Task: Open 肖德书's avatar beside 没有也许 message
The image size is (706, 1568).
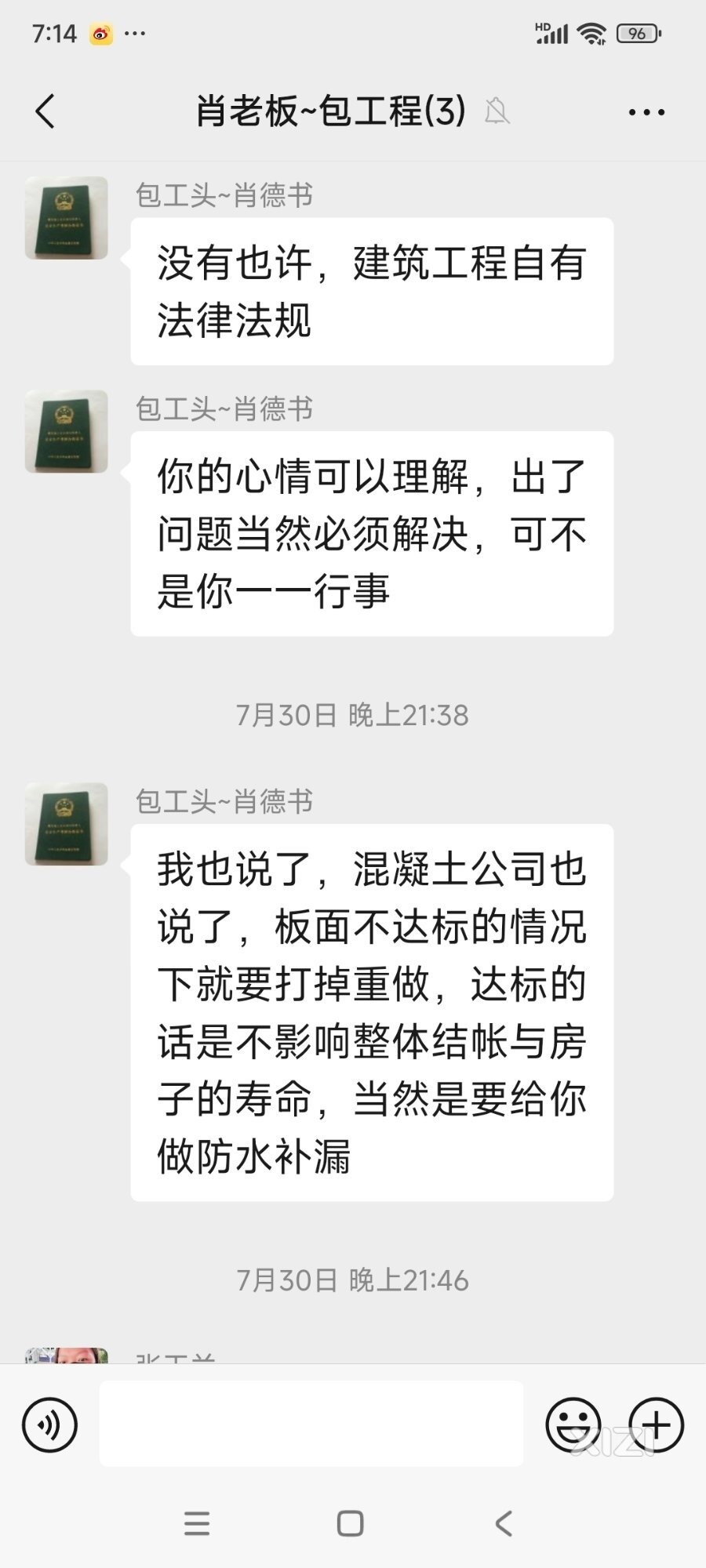Action: click(x=67, y=218)
